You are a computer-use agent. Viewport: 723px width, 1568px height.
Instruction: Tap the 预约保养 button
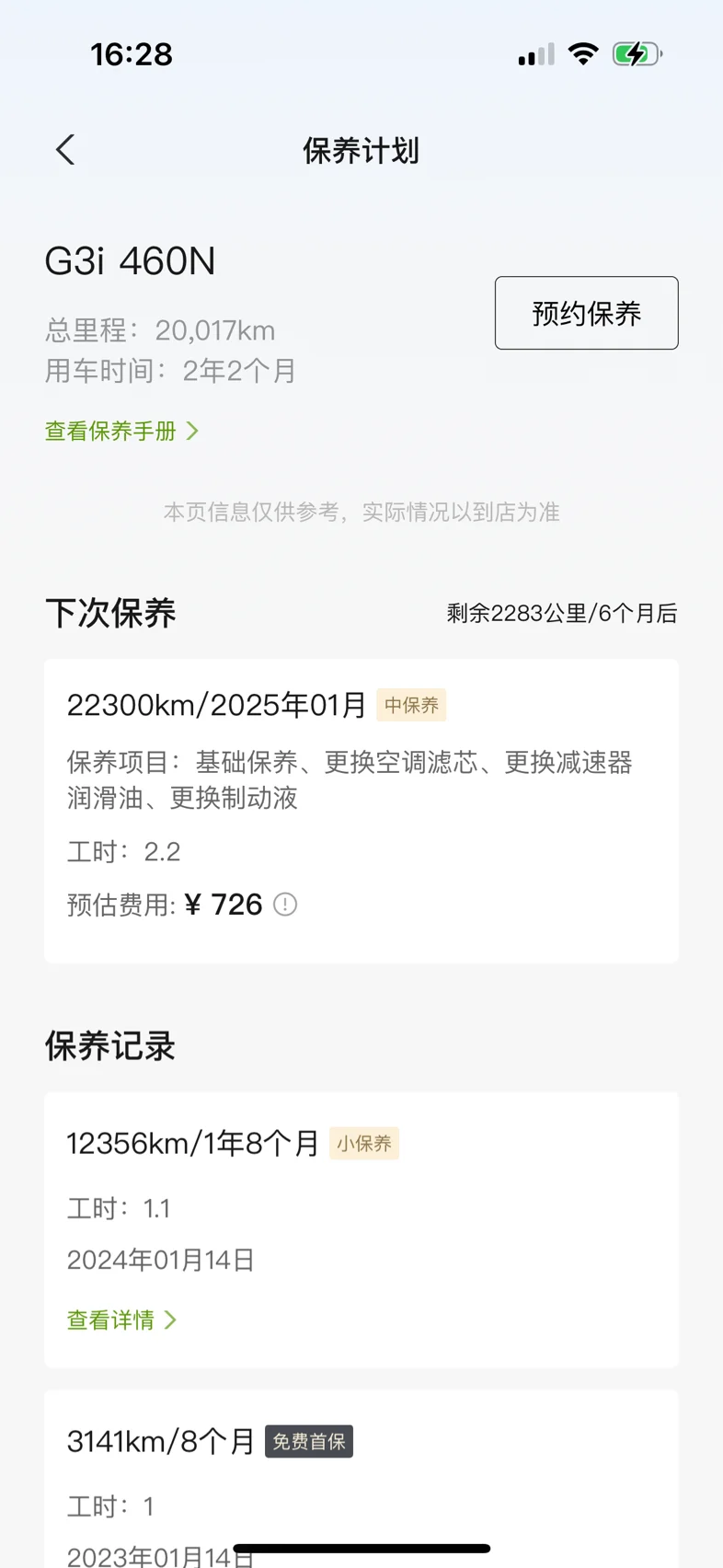coord(586,313)
